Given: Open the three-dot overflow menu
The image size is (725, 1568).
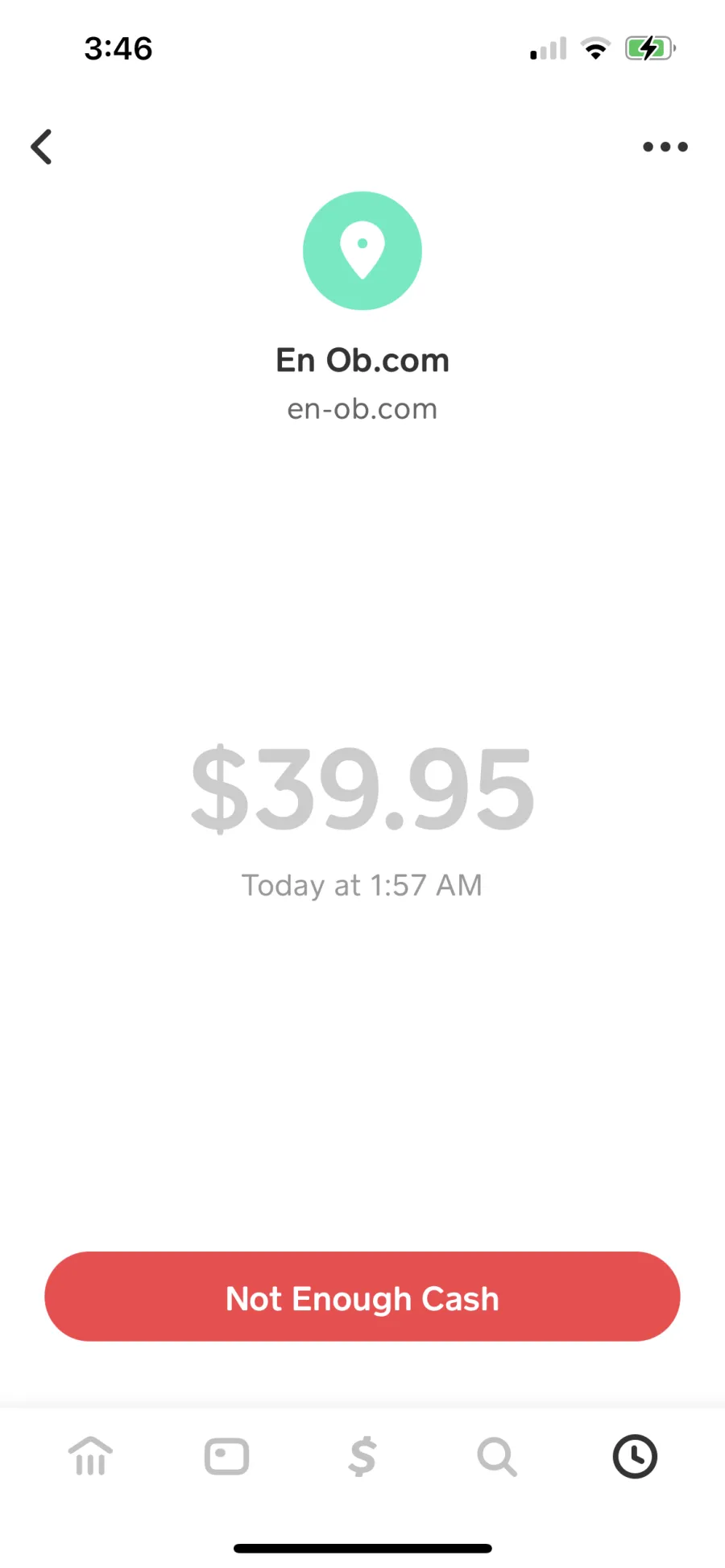Looking at the screenshot, I should click(665, 147).
